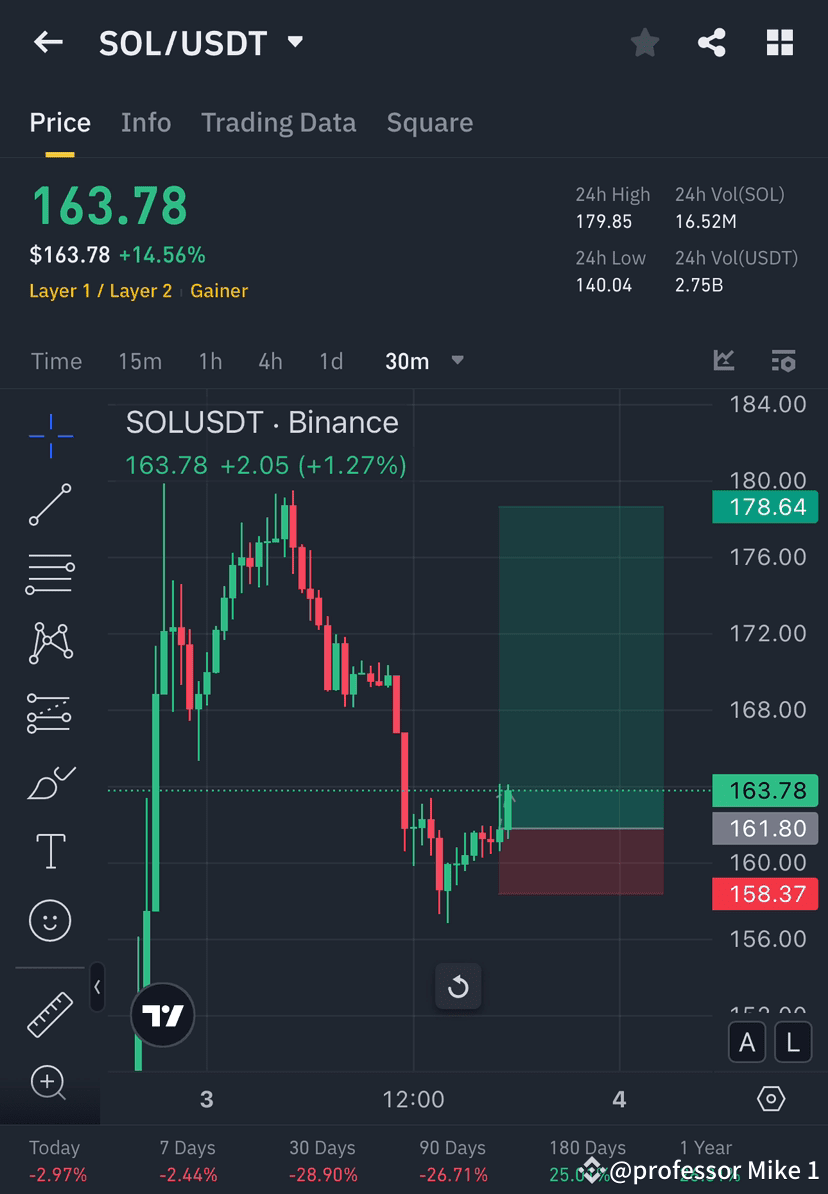Open the SOL/USDT pair selector dropdown
Screen dimensions: 828x1194
coord(294,42)
